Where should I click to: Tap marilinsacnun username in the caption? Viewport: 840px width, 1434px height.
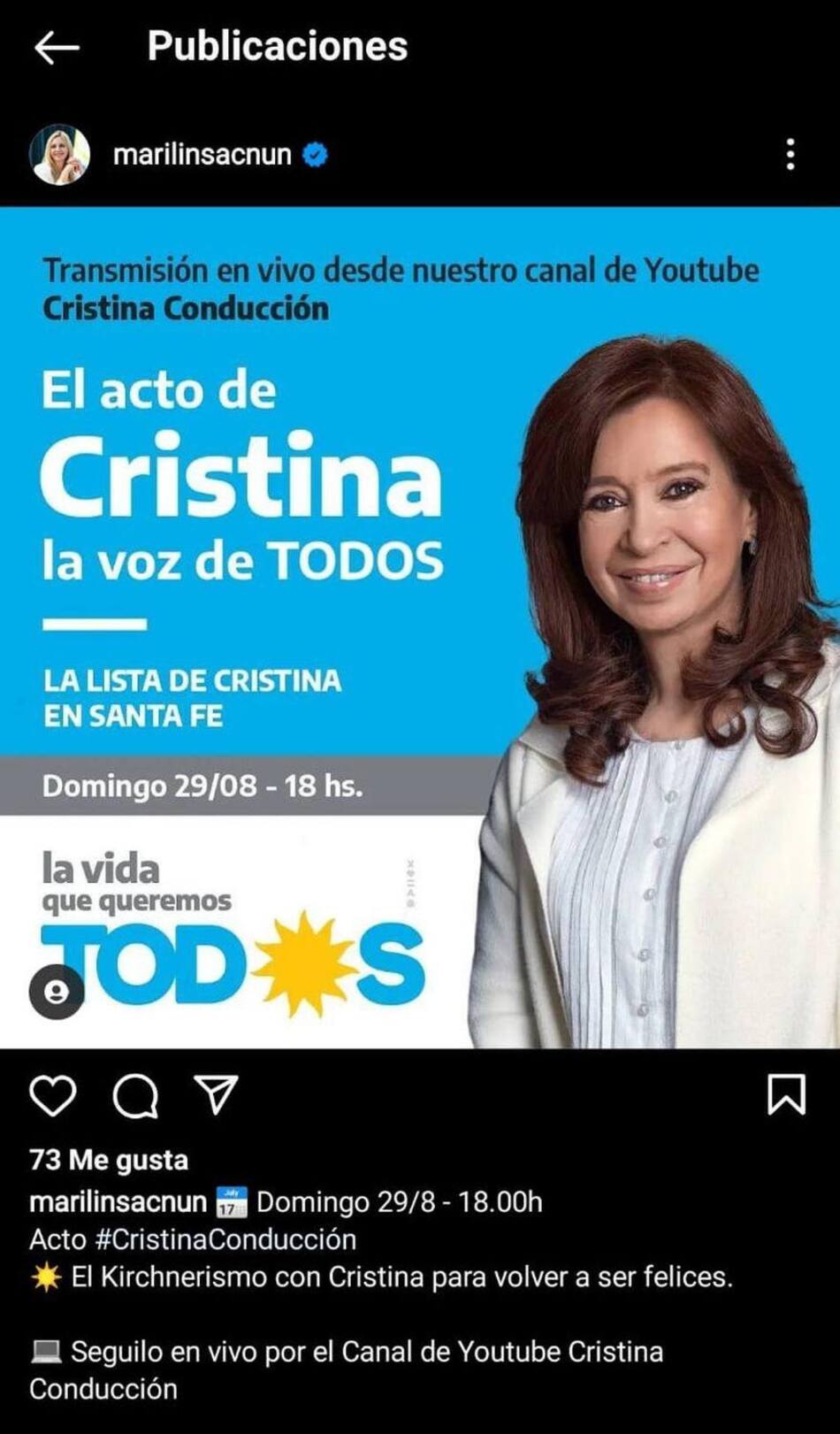(117, 1202)
